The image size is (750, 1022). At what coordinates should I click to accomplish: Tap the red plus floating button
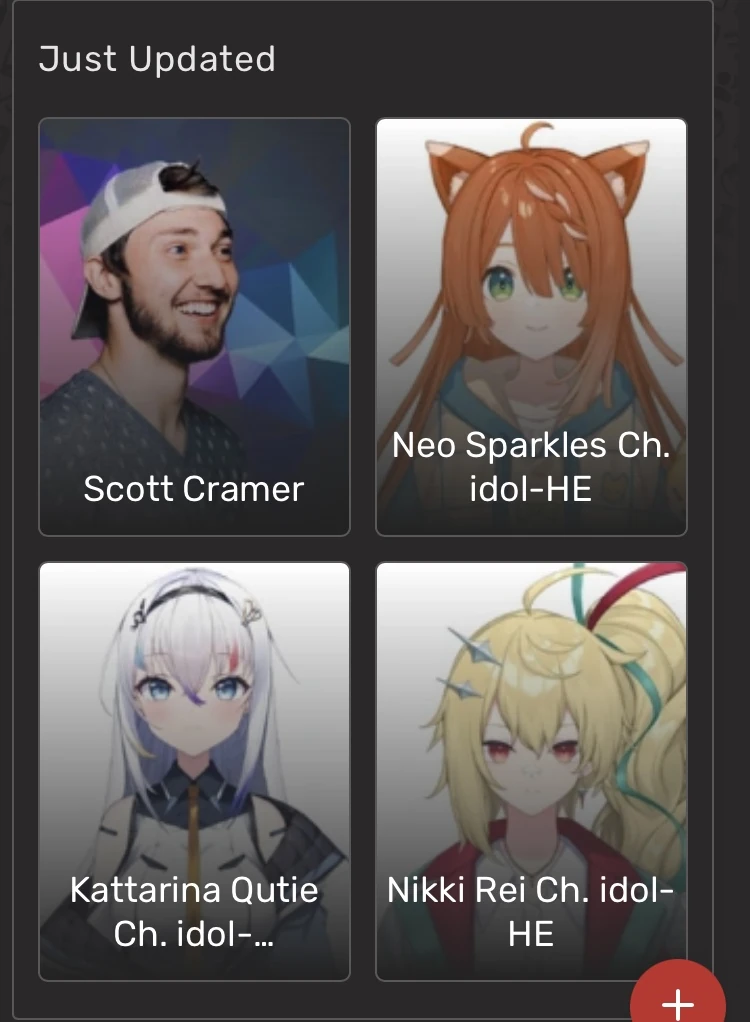[678, 1000]
